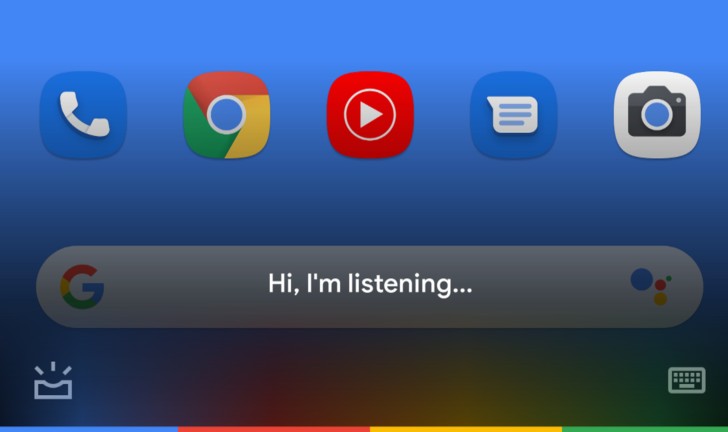Launch the Chrome browser
Viewport: 728px width, 432px height.
227,116
